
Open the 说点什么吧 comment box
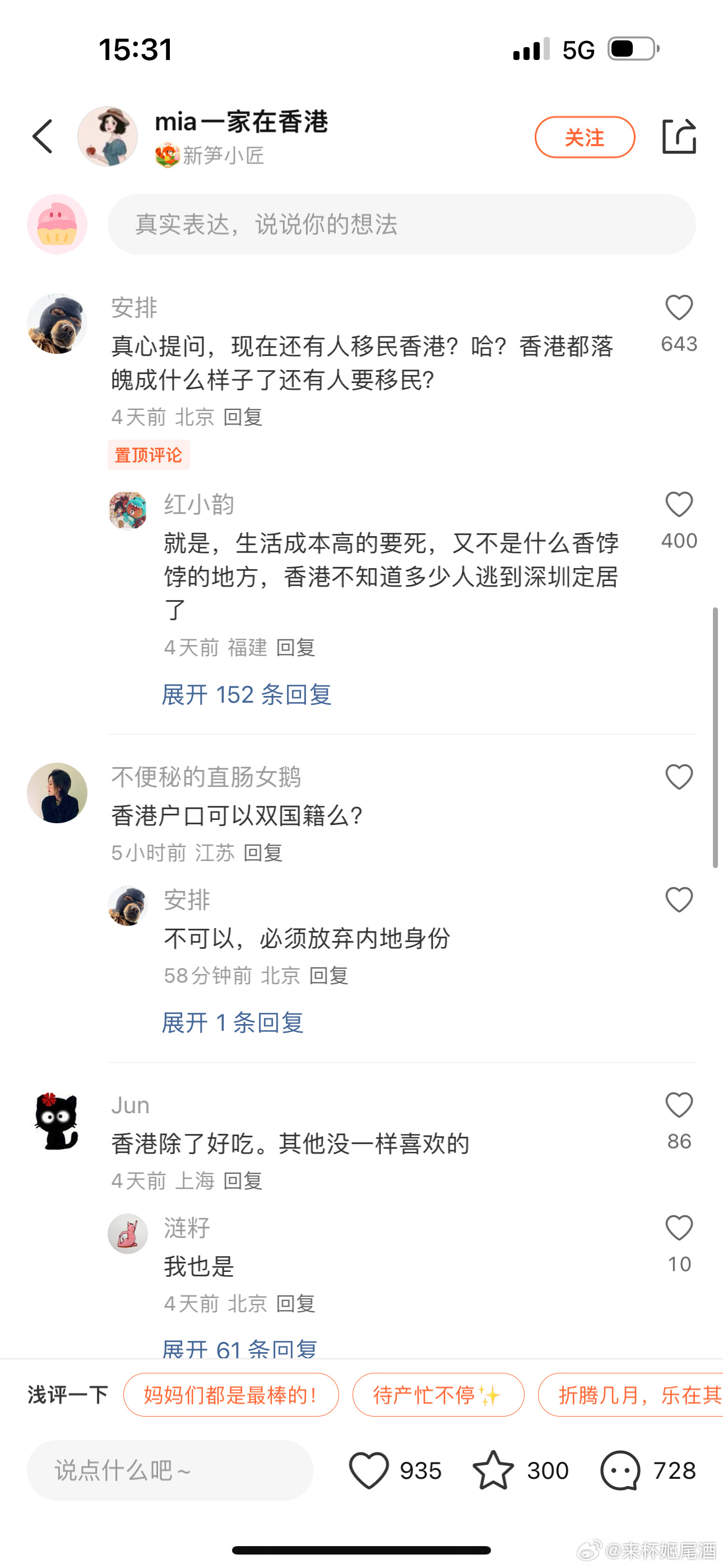170,1470
